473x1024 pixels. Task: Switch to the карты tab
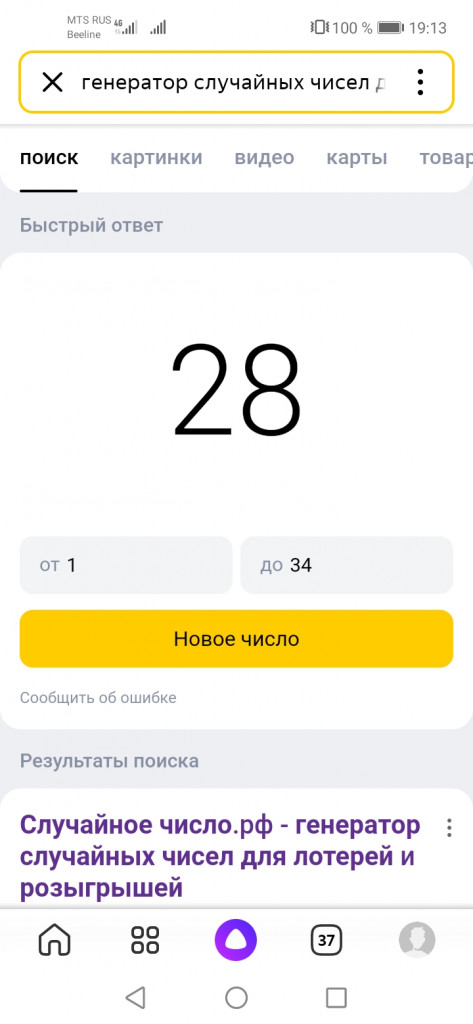357,157
